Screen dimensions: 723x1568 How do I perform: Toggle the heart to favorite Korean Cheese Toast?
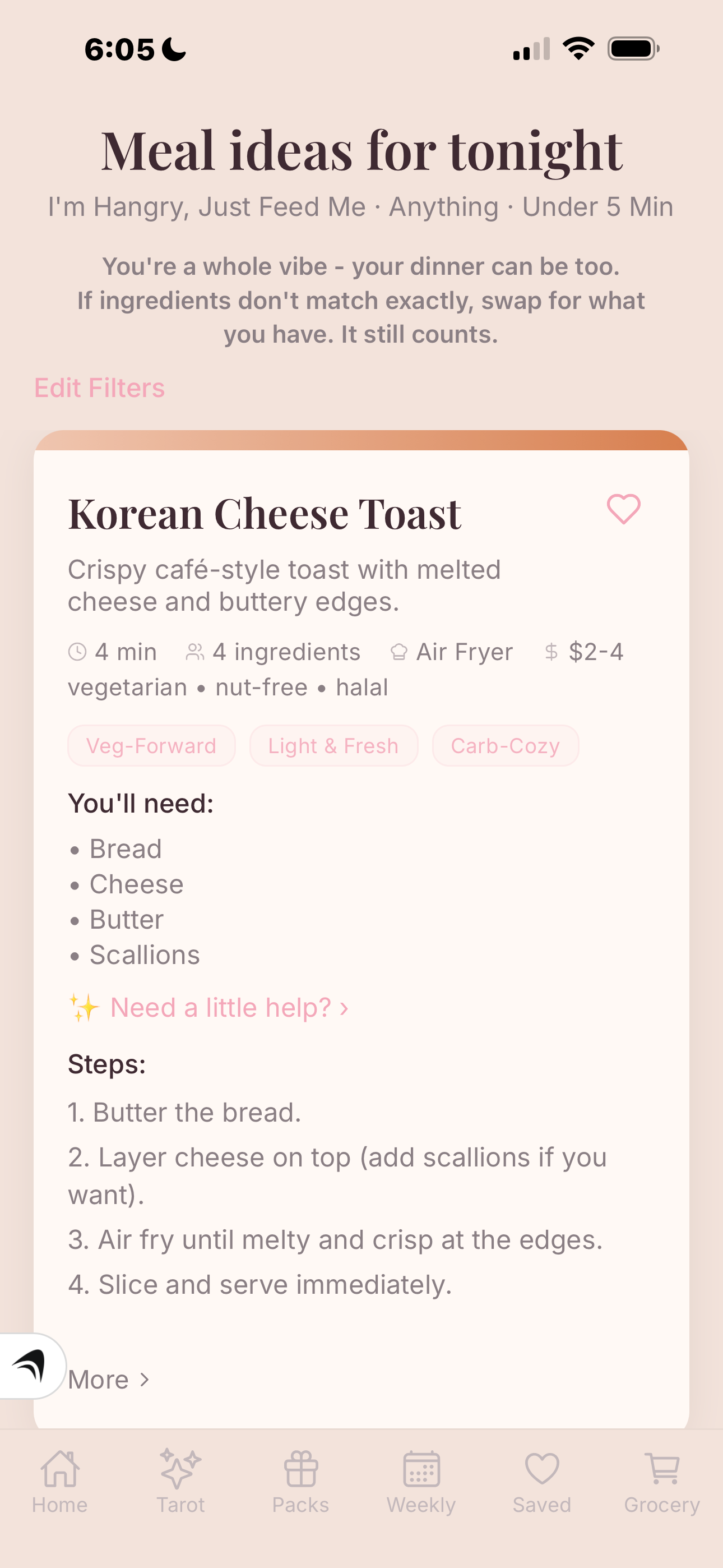[x=624, y=509]
